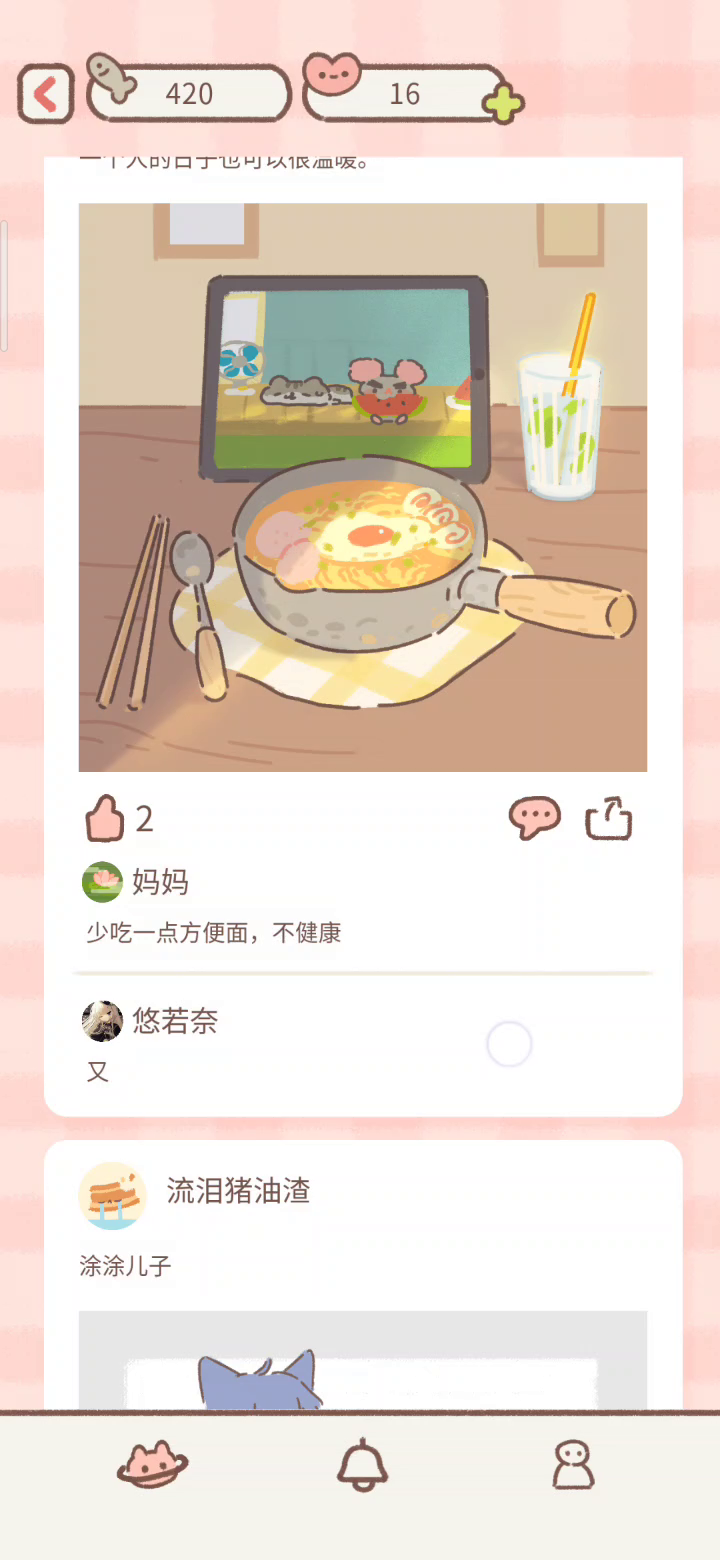Image resolution: width=720 pixels, height=1560 pixels.
Task: Go back with the red arrow button
Action: [x=46, y=94]
